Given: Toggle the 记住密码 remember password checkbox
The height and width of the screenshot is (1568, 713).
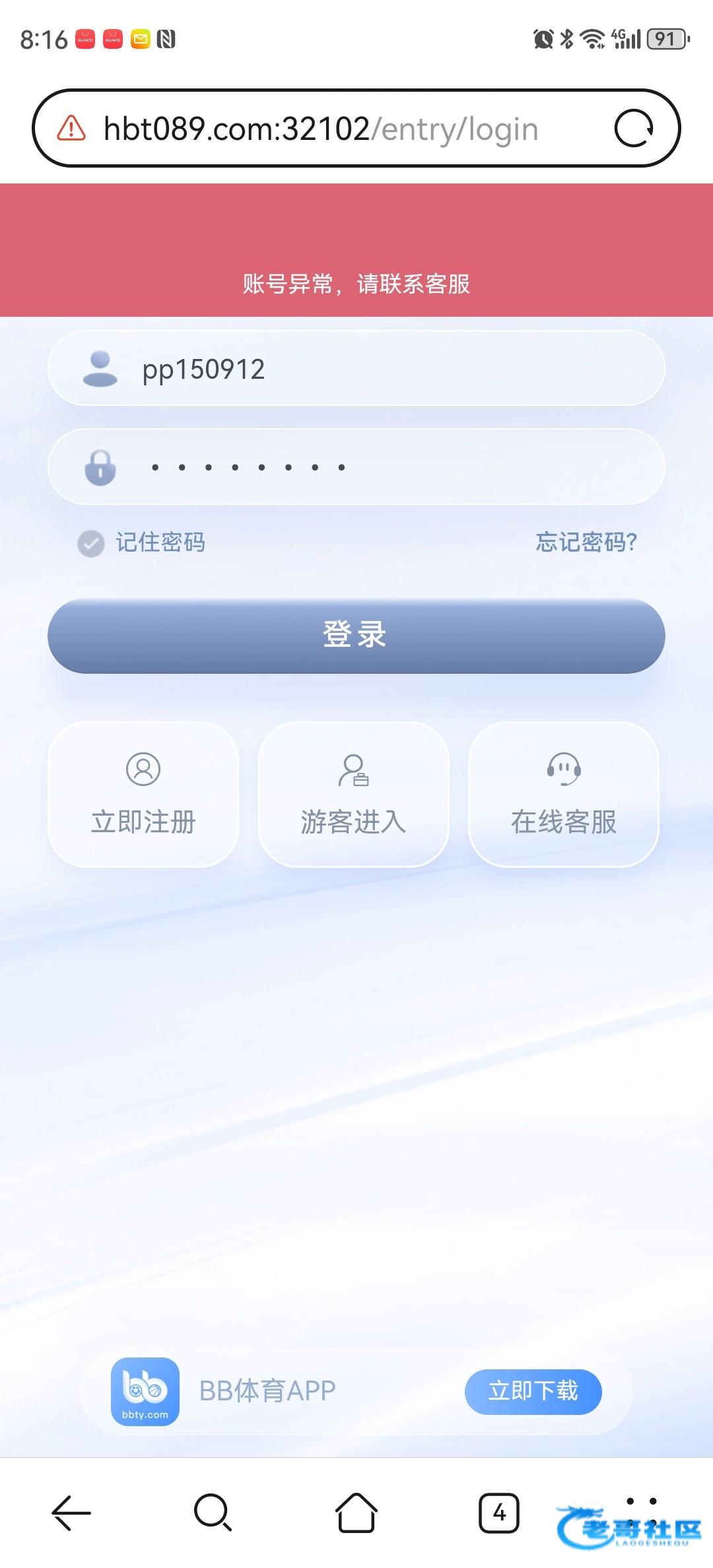Looking at the screenshot, I should pos(91,544).
